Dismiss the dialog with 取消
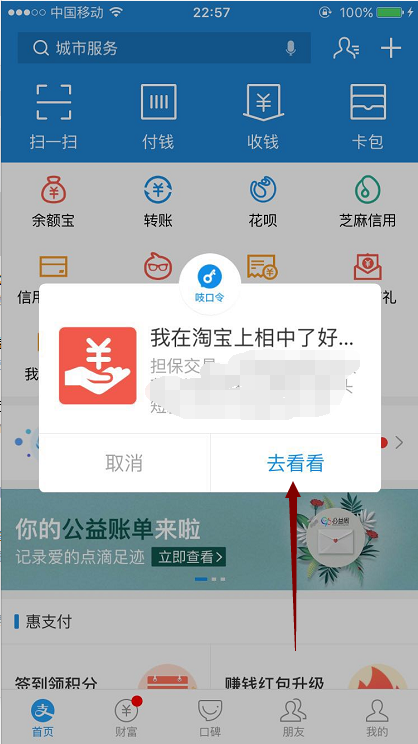 pyautogui.click(x=124, y=463)
